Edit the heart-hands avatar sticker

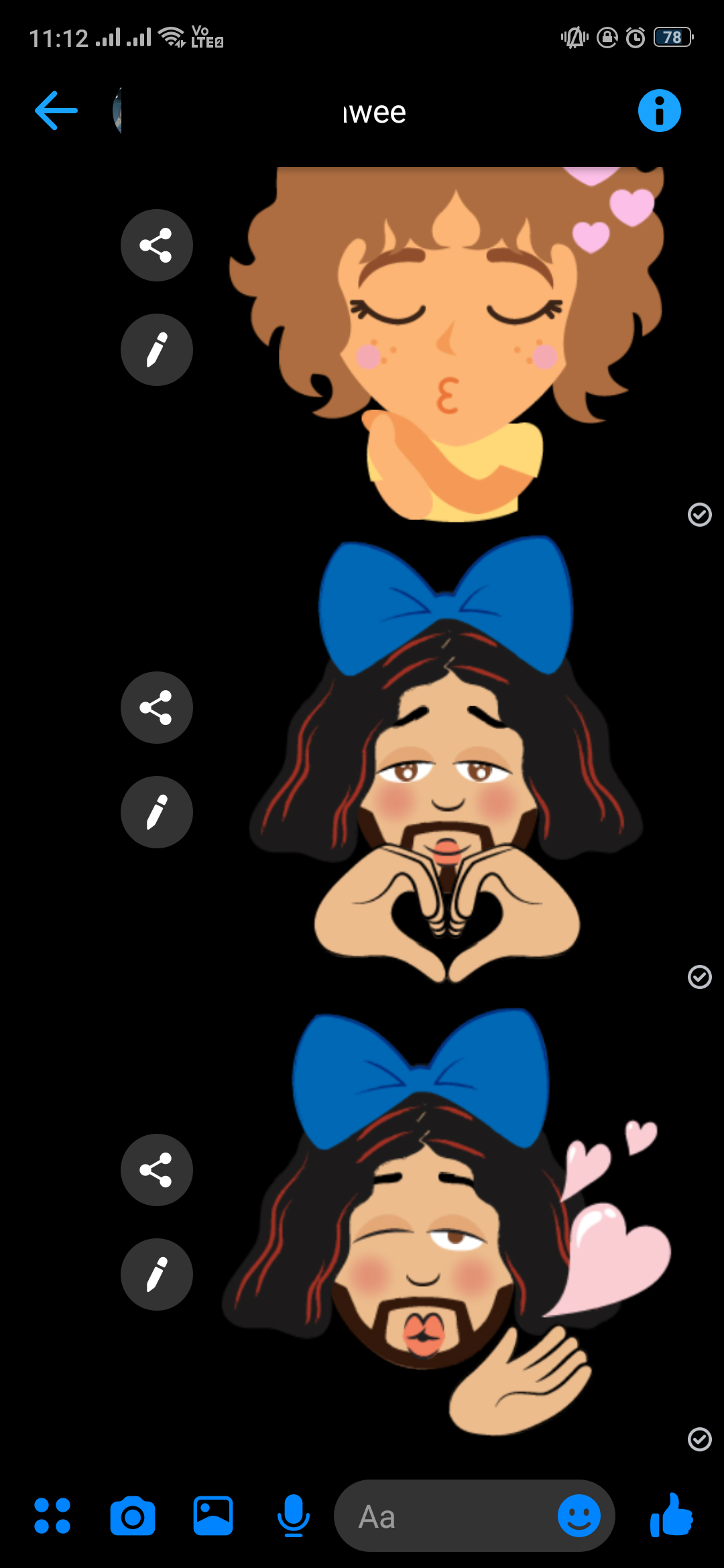[156, 812]
